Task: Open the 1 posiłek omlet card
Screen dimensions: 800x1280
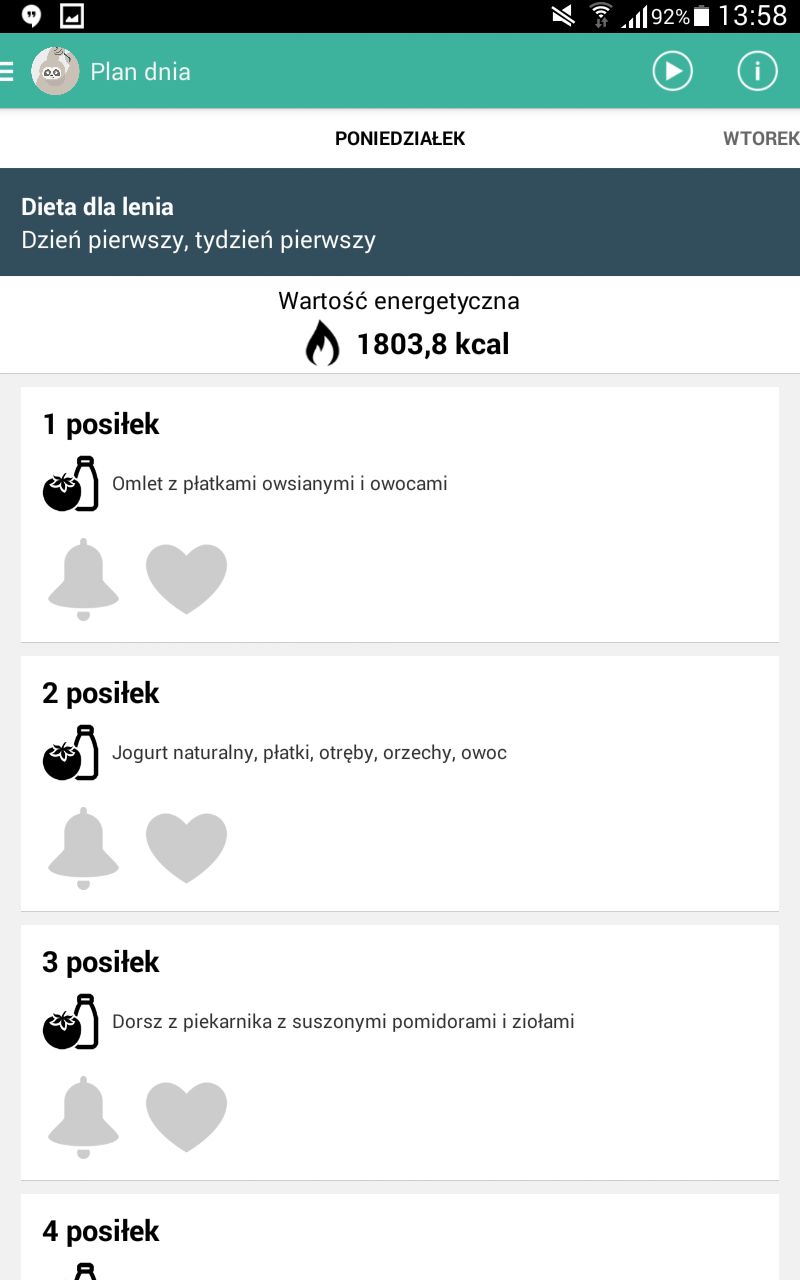Action: [400, 514]
